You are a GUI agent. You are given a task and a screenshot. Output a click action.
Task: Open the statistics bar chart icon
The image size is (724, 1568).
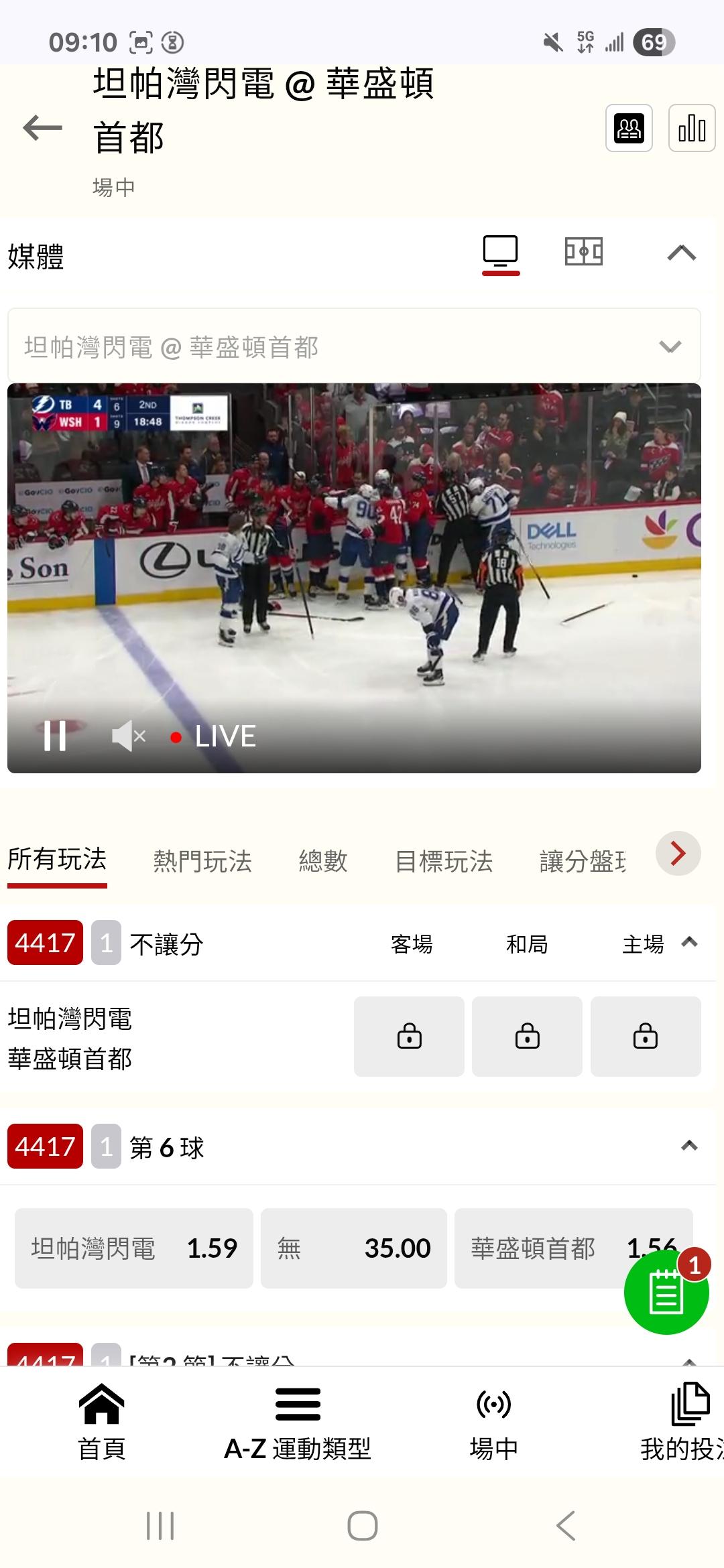(692, 128)
